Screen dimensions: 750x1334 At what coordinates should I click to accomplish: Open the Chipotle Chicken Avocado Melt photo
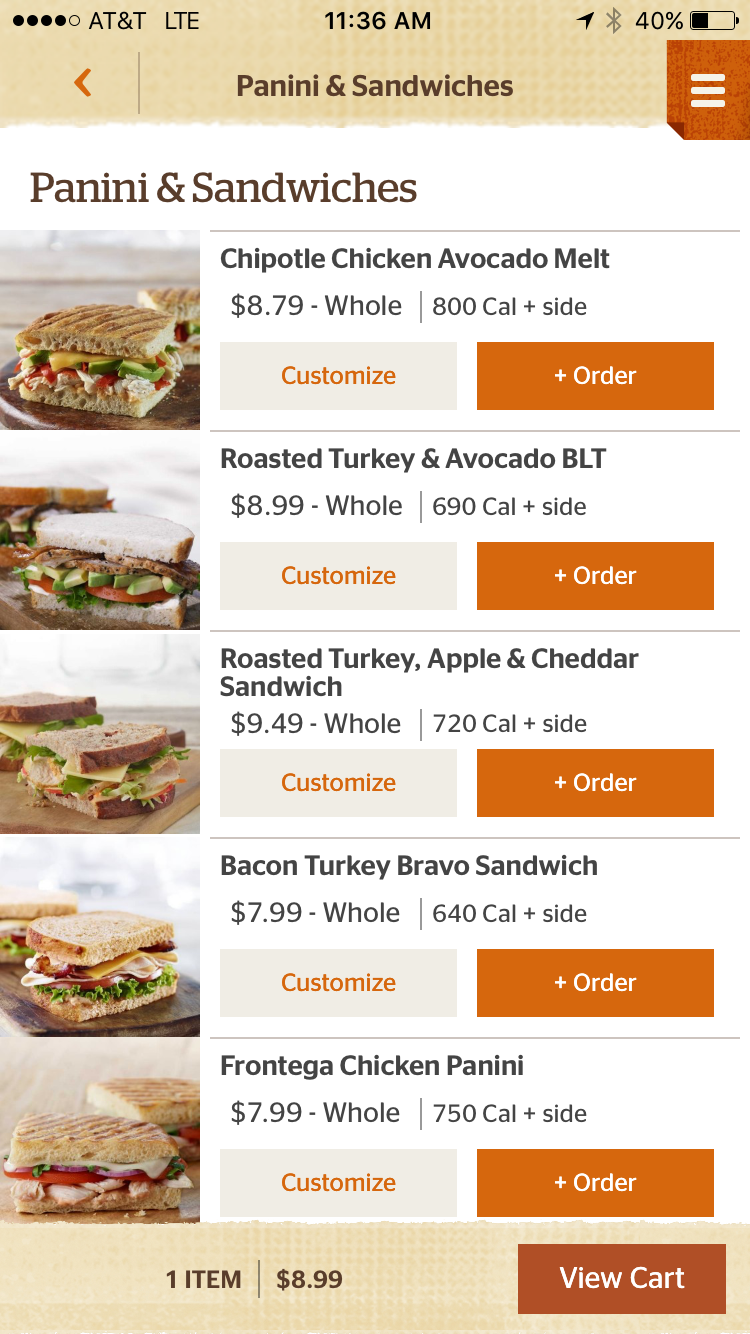tap(100, 330)
